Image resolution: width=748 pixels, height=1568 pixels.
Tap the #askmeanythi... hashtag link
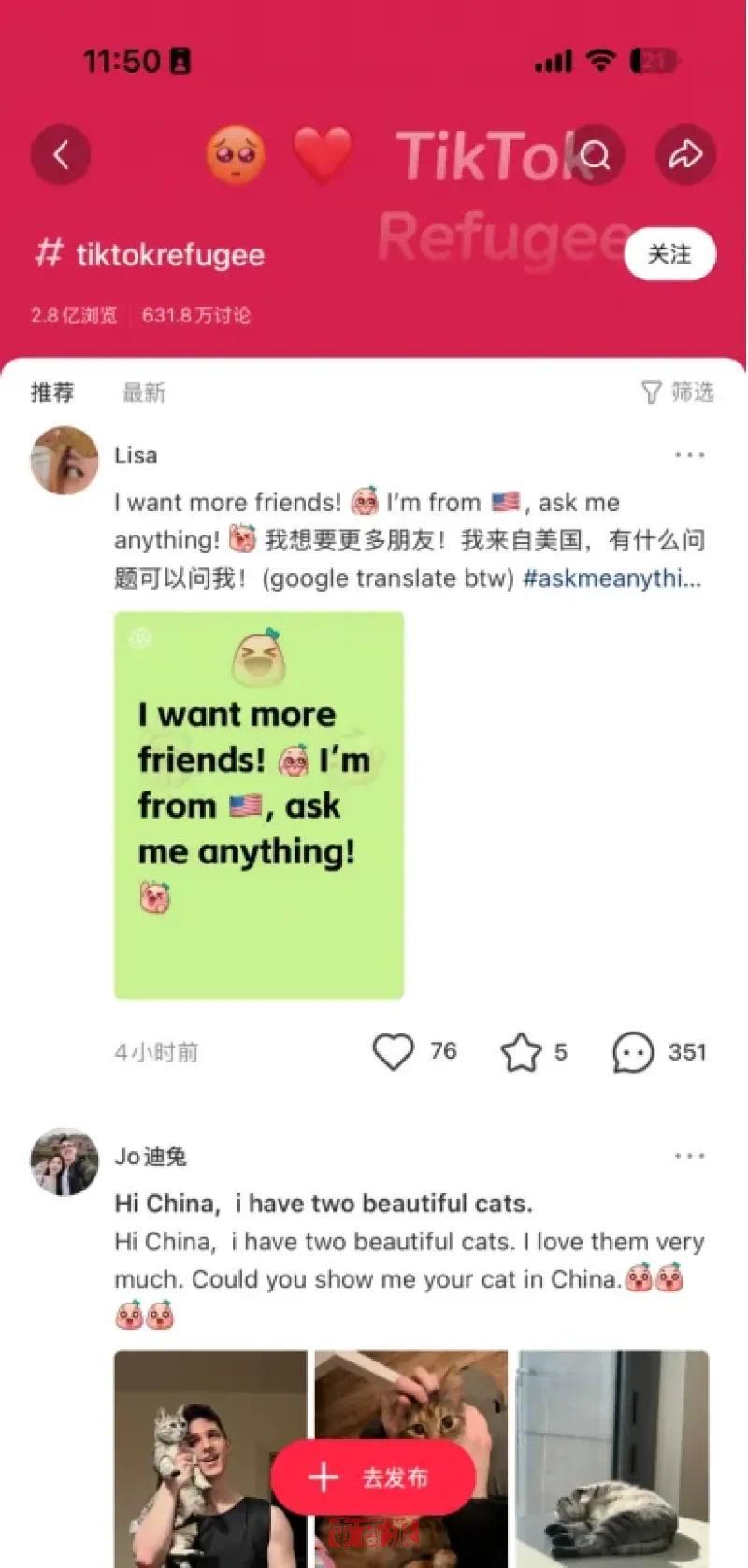tap(611, 578)
